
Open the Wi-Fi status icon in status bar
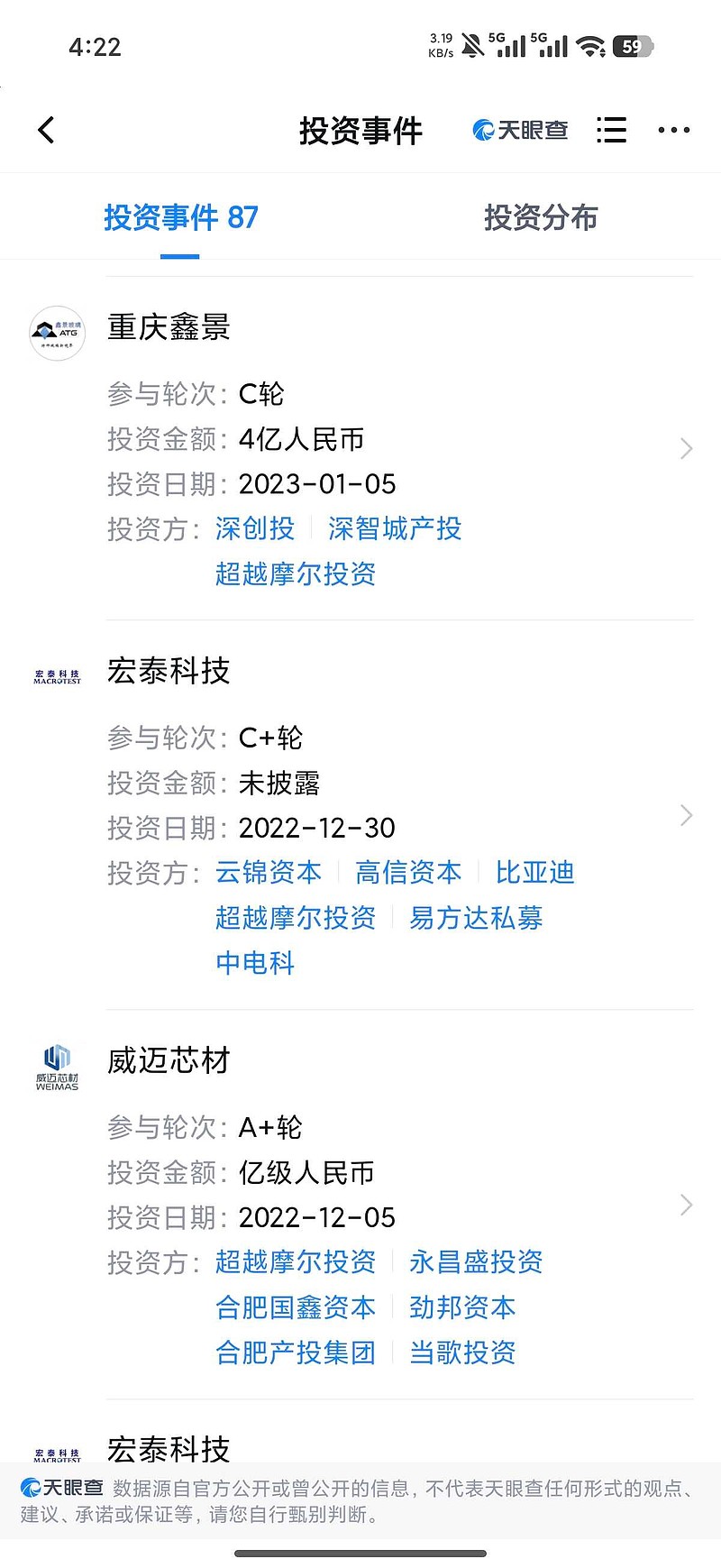tap(592, 47)
